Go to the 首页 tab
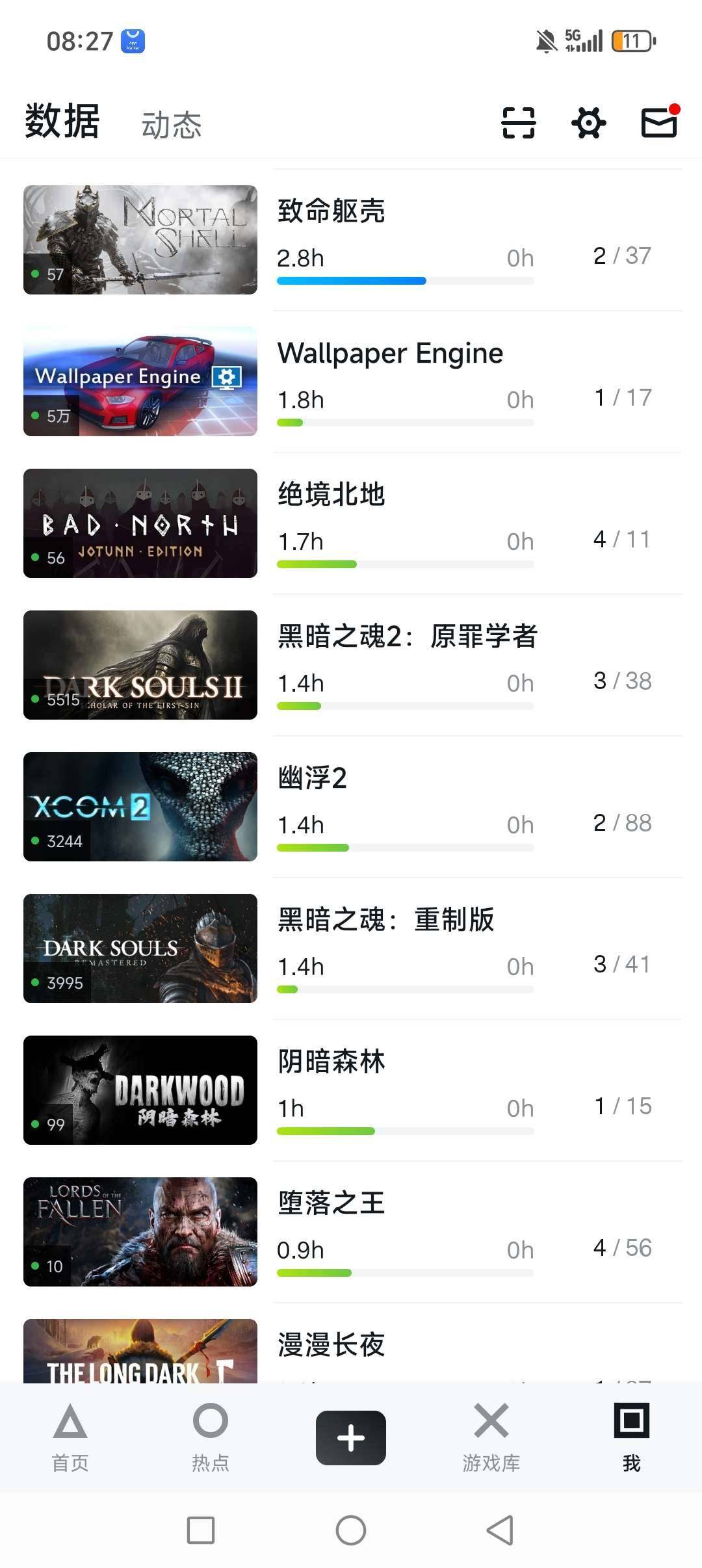Image resolution: width=702 pixels, height=1568 pixels. 70,1438
